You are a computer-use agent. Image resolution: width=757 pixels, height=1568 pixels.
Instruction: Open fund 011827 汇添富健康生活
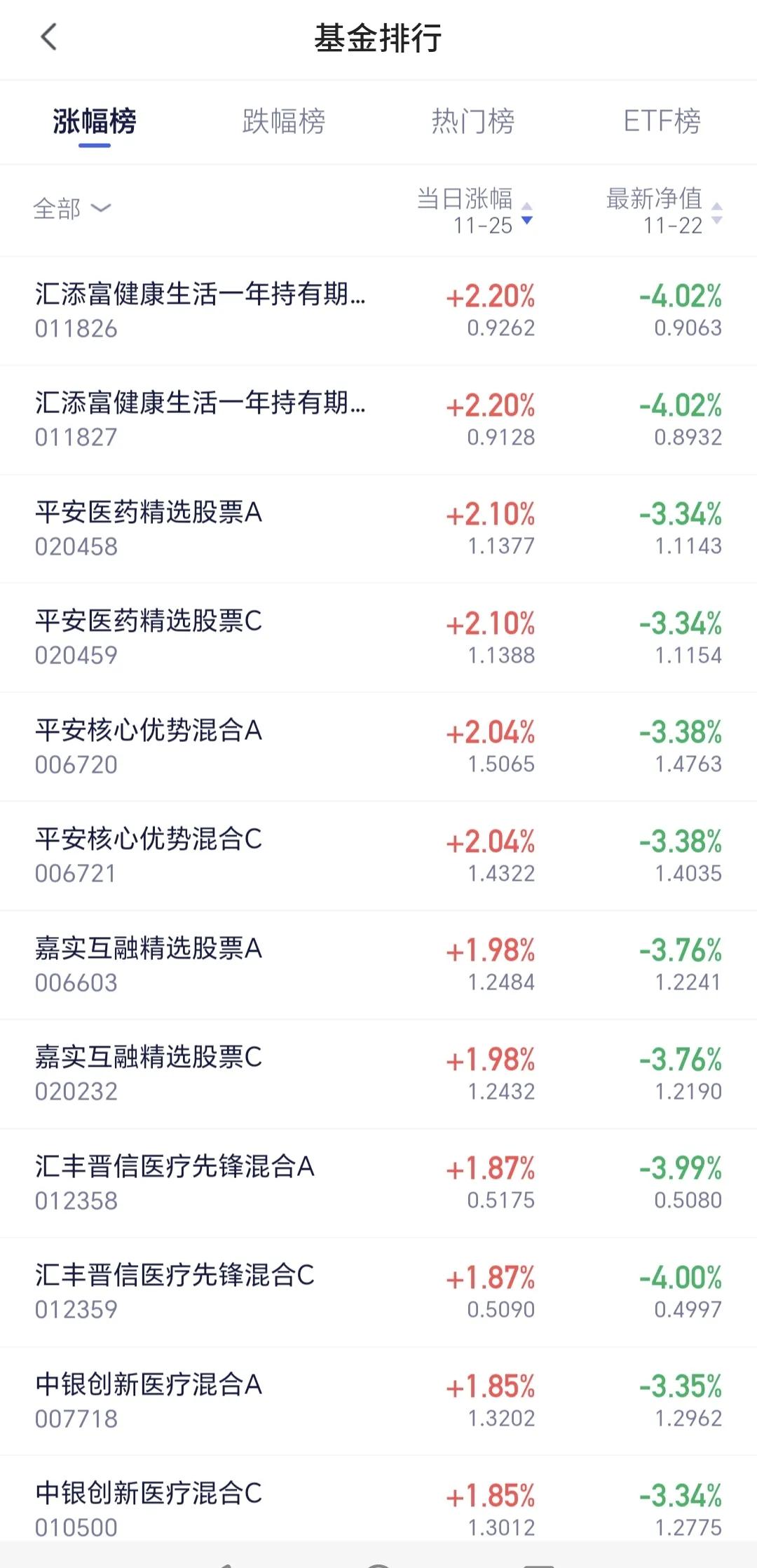pyautogui.click(x=378, y=420)
